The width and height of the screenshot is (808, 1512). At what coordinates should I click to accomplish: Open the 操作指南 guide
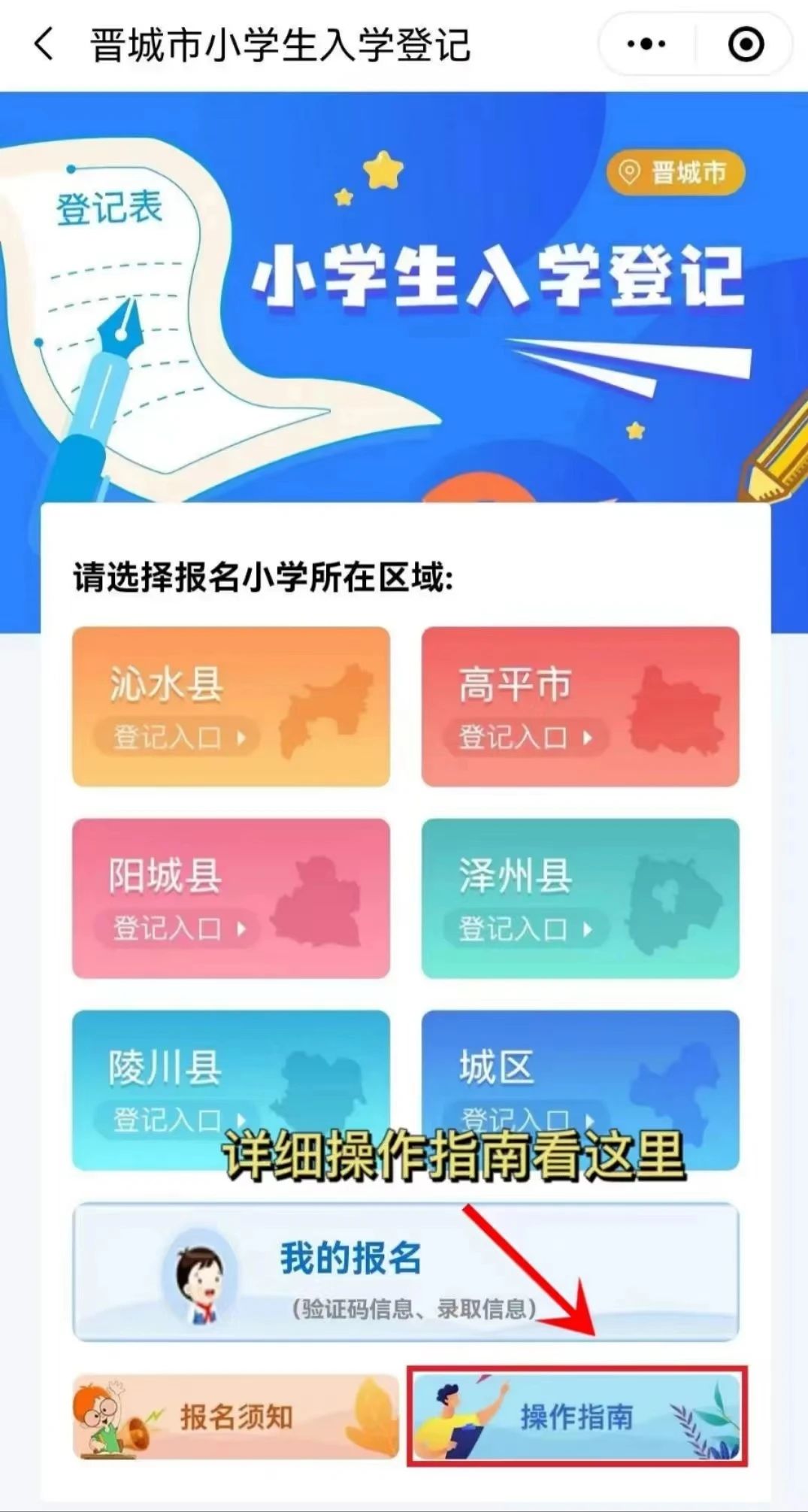(x=576, y=1418)
